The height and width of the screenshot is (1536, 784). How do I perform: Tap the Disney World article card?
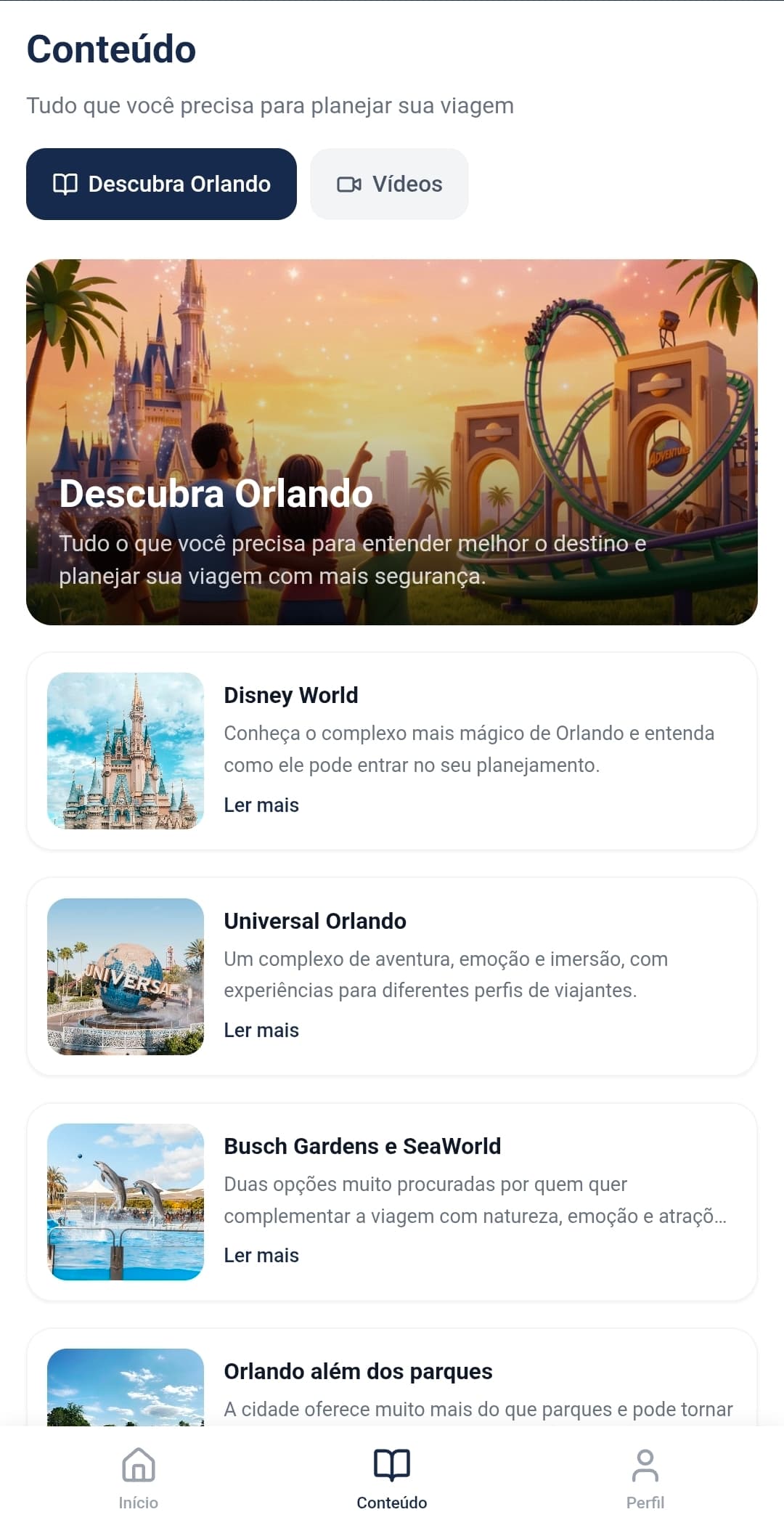pyautogui.click(x=392, y=753)
